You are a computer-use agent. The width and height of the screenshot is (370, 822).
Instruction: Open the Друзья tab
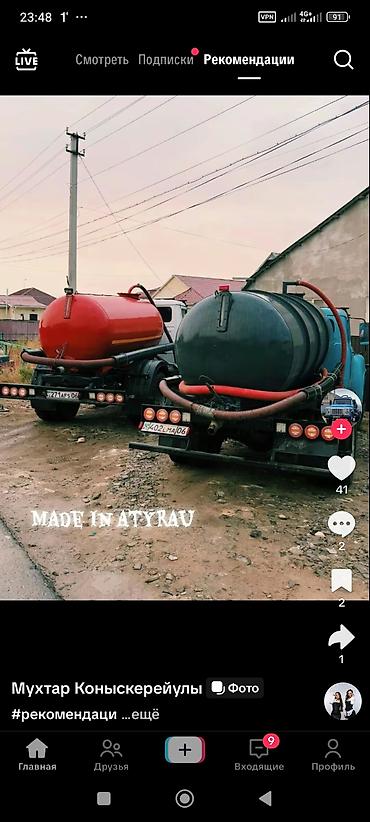tap(111, 755)
